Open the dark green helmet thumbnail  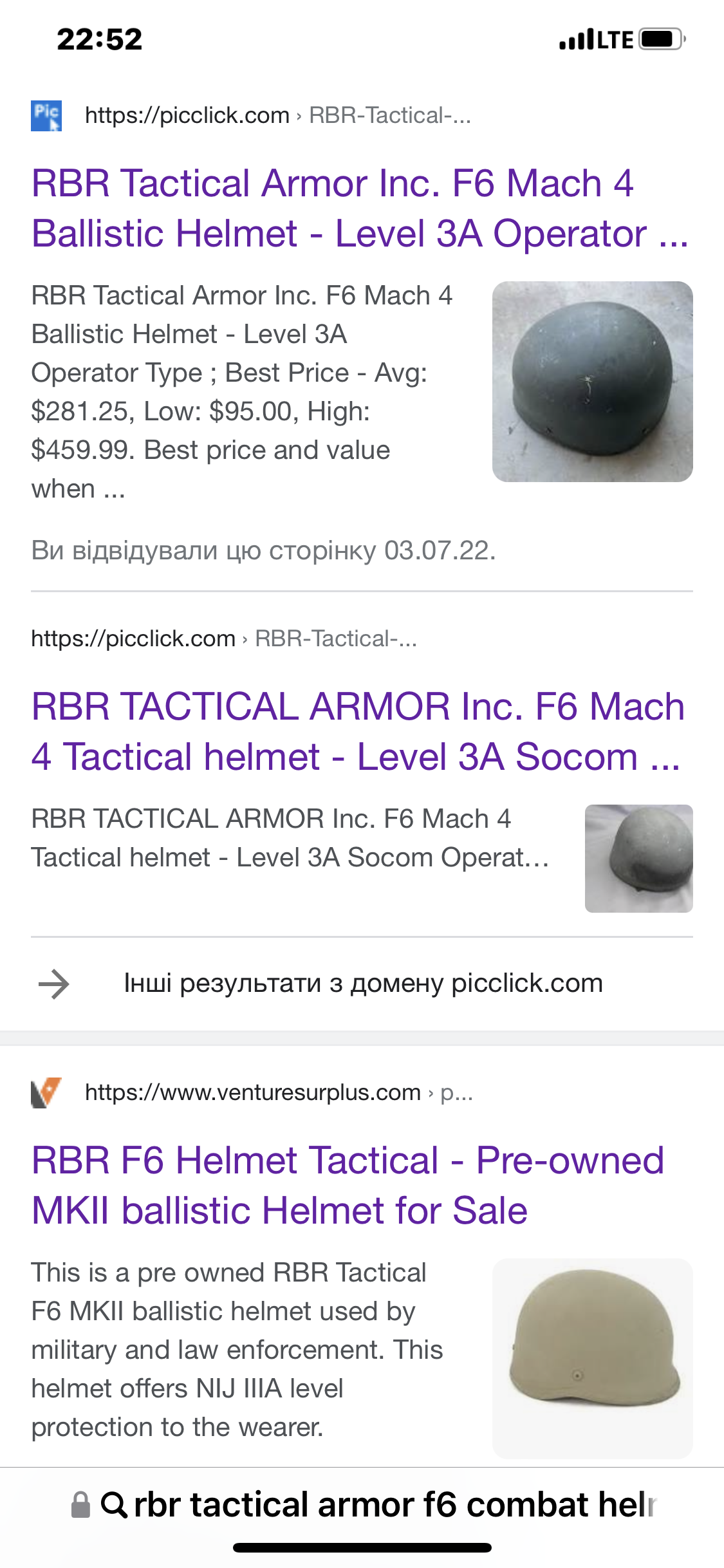coord(592,382)
